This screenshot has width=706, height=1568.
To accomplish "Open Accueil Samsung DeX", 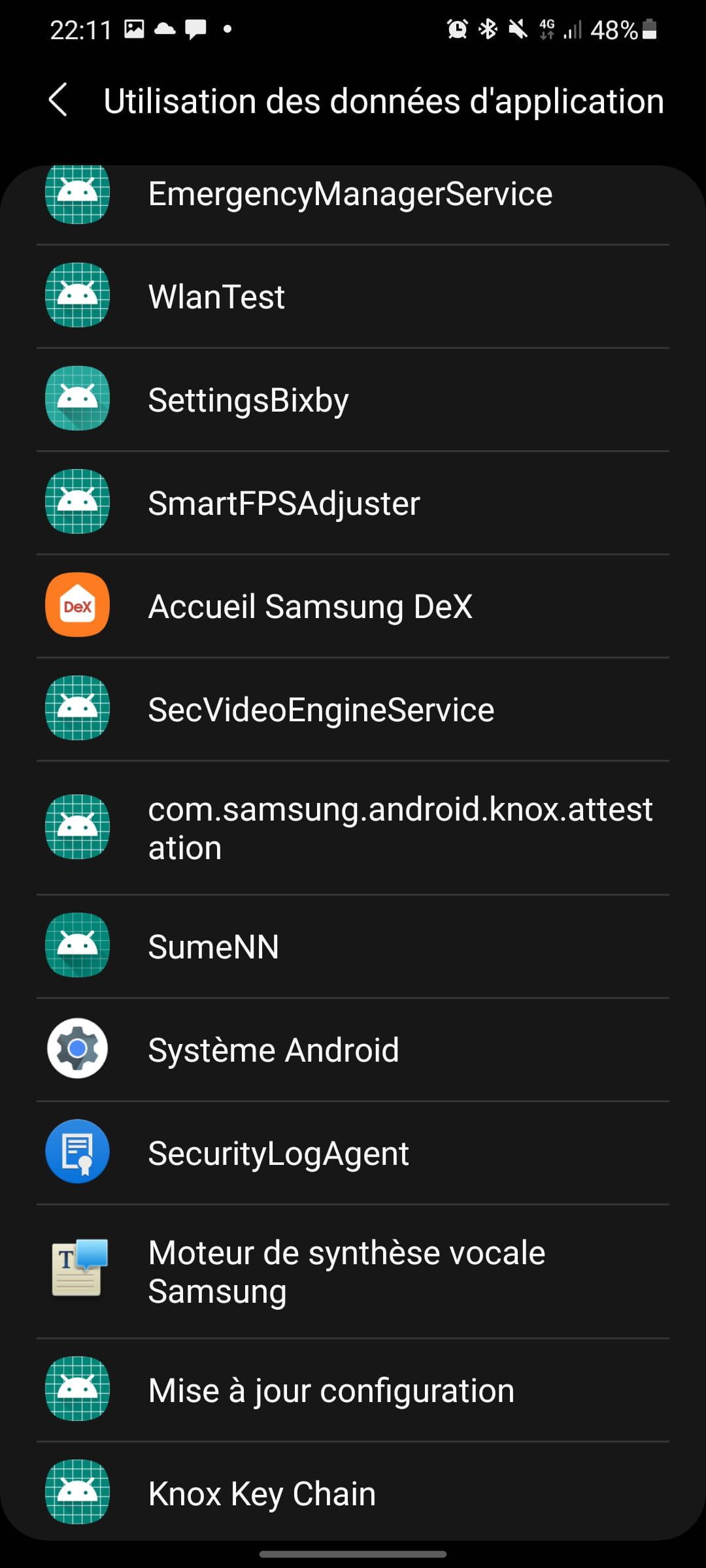I will [x=353, y=606].
